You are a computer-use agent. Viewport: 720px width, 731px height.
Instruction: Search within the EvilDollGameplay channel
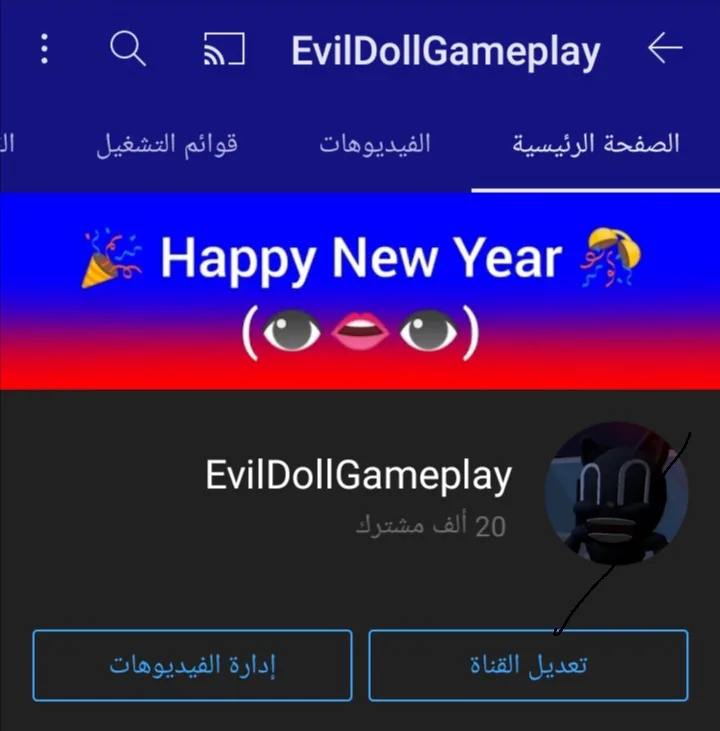pos(128,48)
